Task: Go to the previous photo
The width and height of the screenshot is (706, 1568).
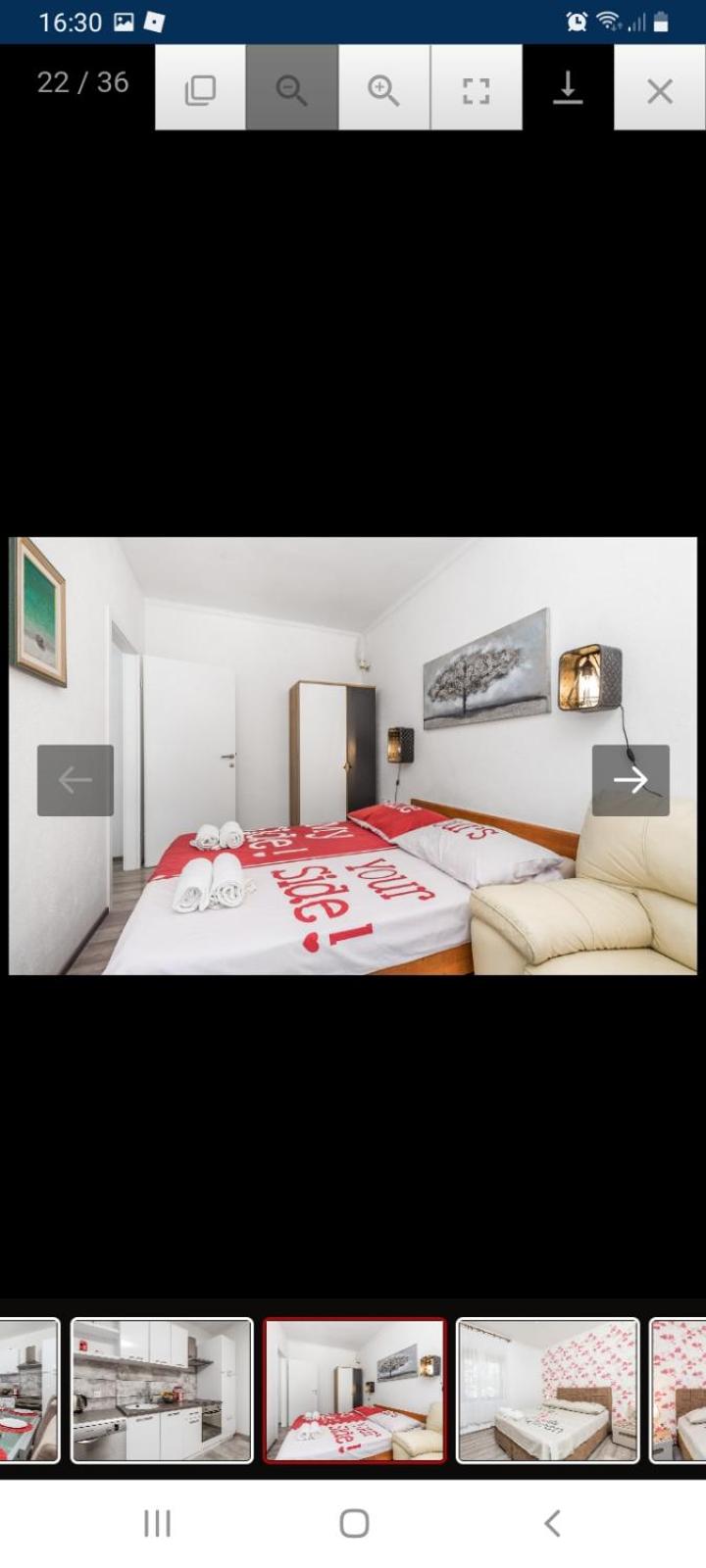Action: 76,780
